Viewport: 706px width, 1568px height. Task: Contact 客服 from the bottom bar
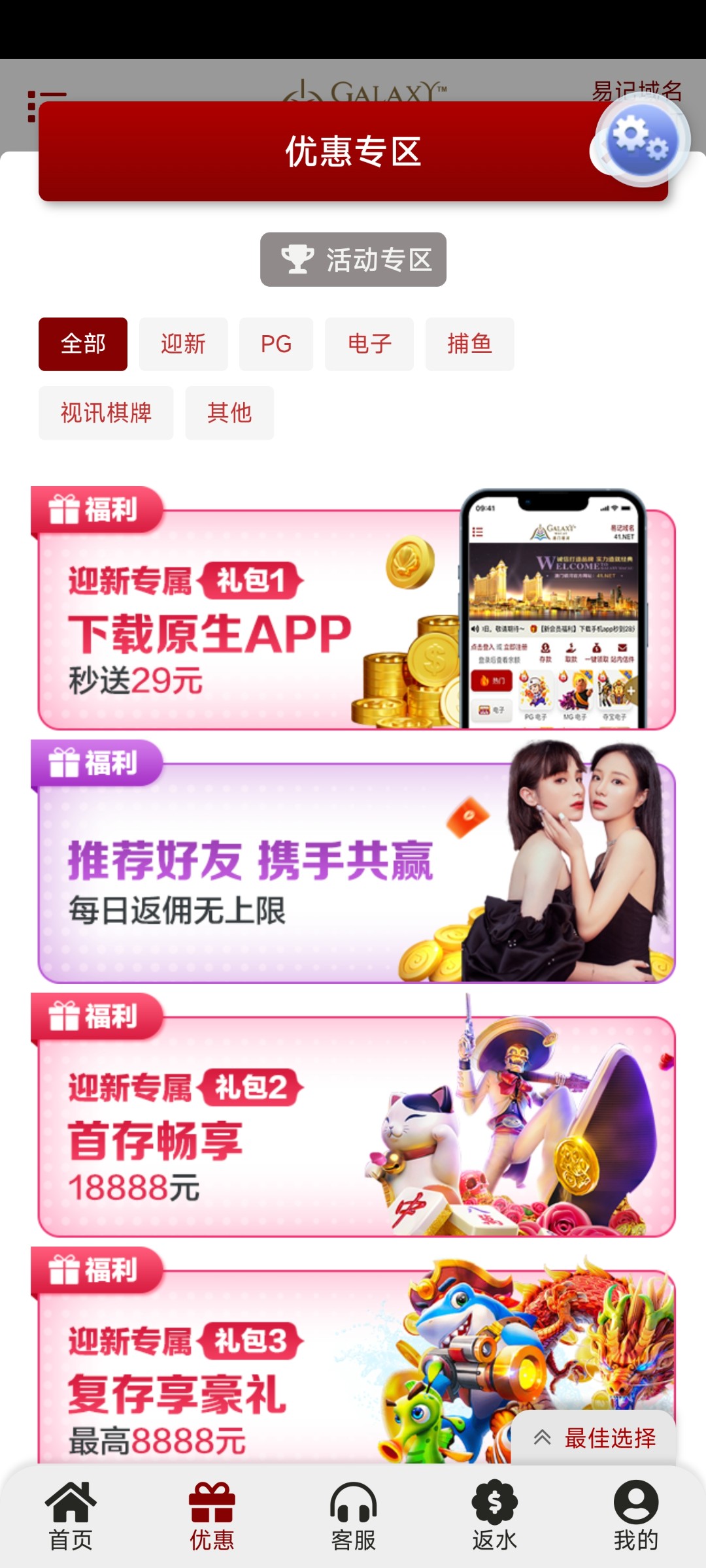(353, 1517)
